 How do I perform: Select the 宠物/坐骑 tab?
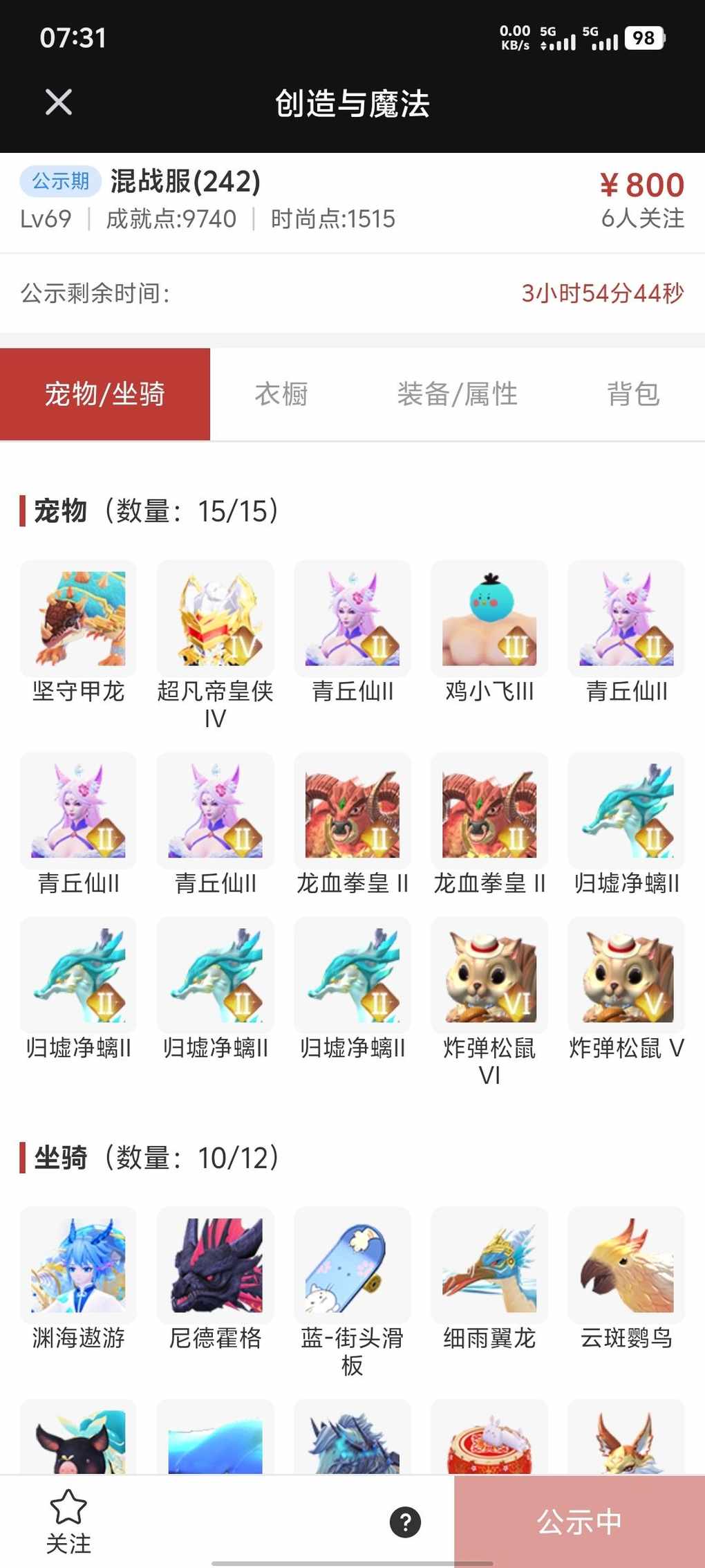[x=105, y=394]
